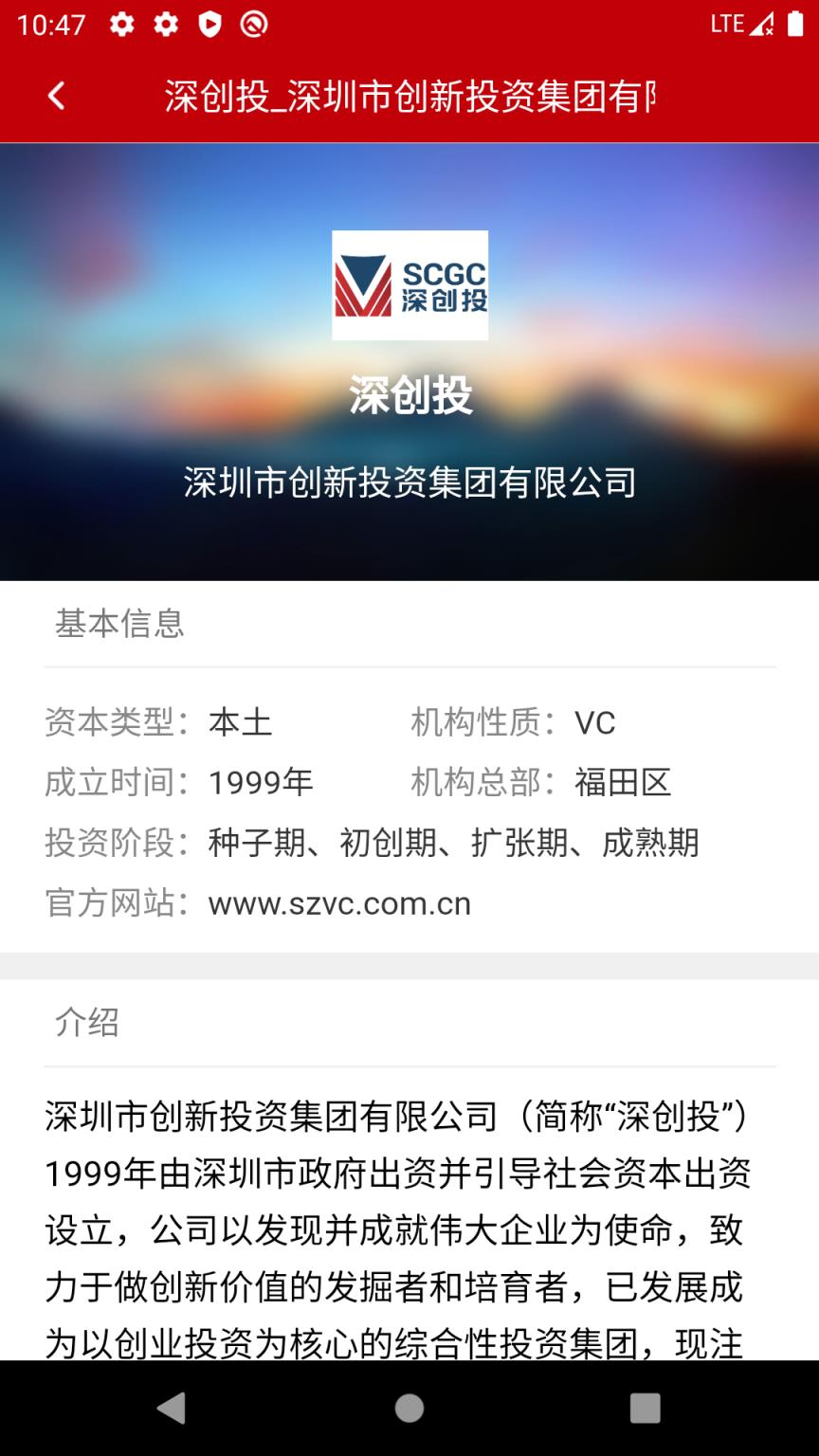
Task: Select the 种子期 investment stage label
Action: [252, 843]
